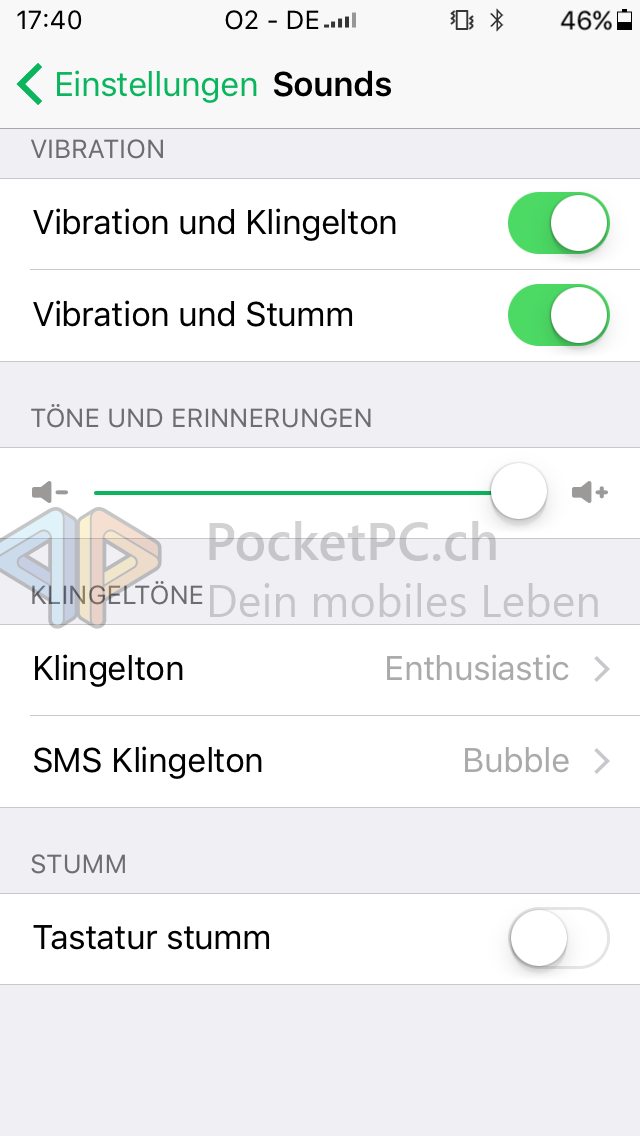Disable Vibration und Klingelton switch
Viewport: 640px width, 1136px height.
click(x=558, y=223)
